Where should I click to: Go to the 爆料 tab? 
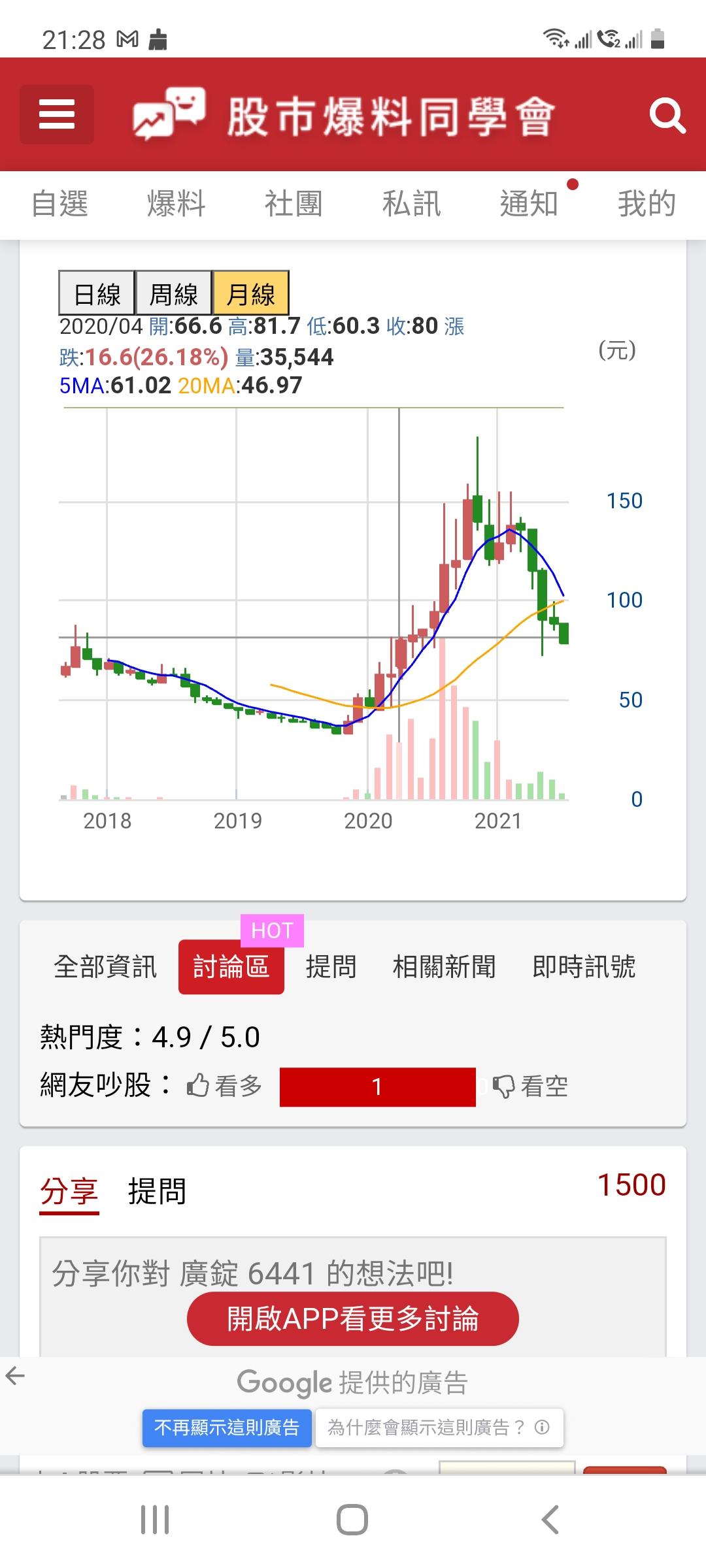(x=176, y=203)
